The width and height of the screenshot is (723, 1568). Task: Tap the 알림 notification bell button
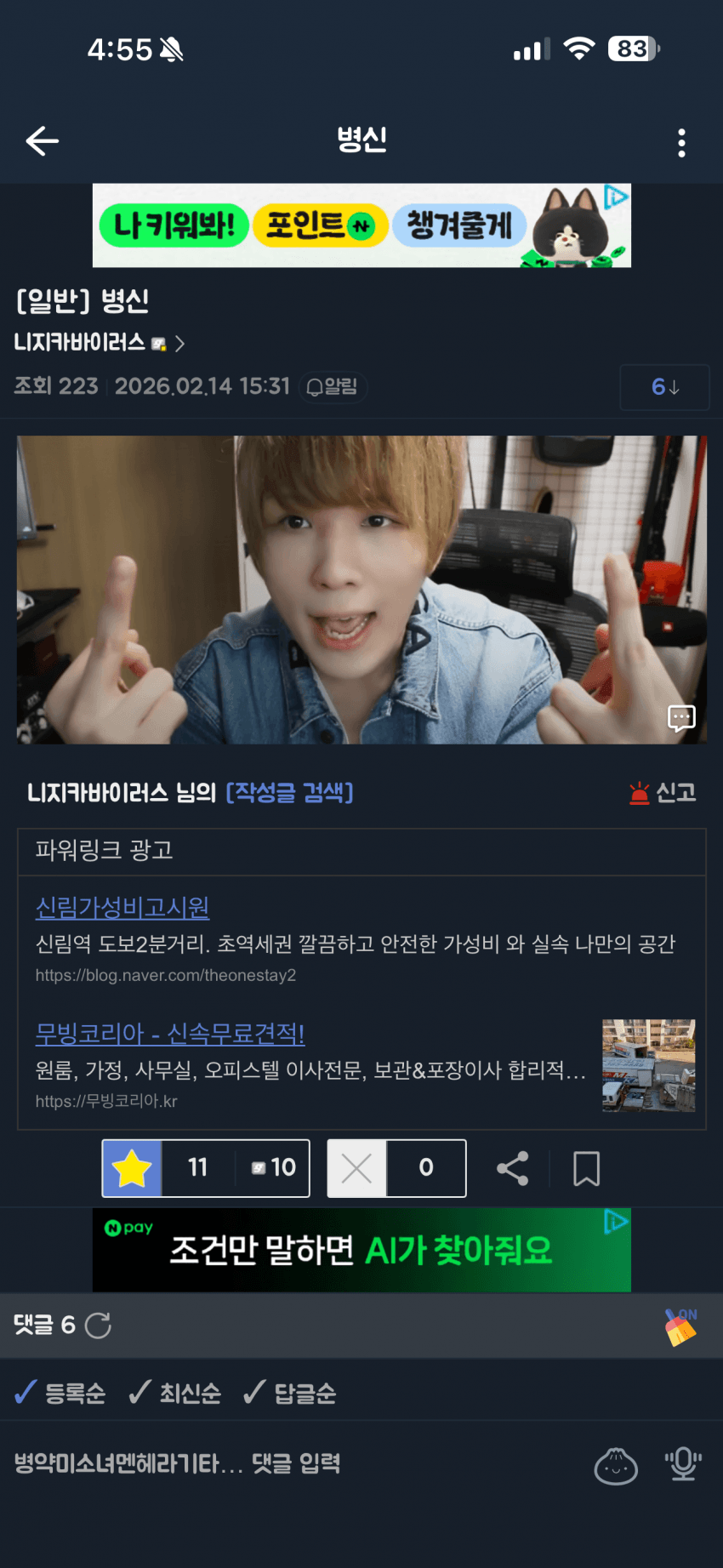pos(333,387)
